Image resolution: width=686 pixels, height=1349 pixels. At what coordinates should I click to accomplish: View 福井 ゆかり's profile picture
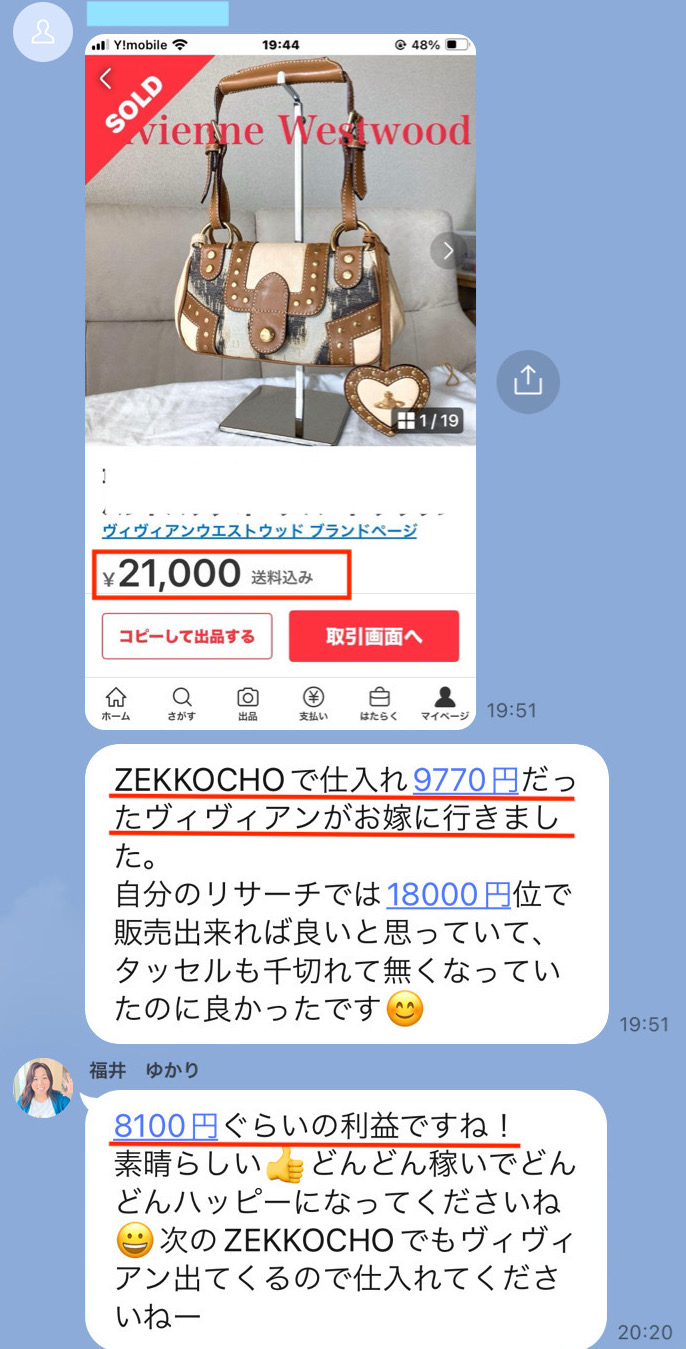click(x=43, y=1087)
